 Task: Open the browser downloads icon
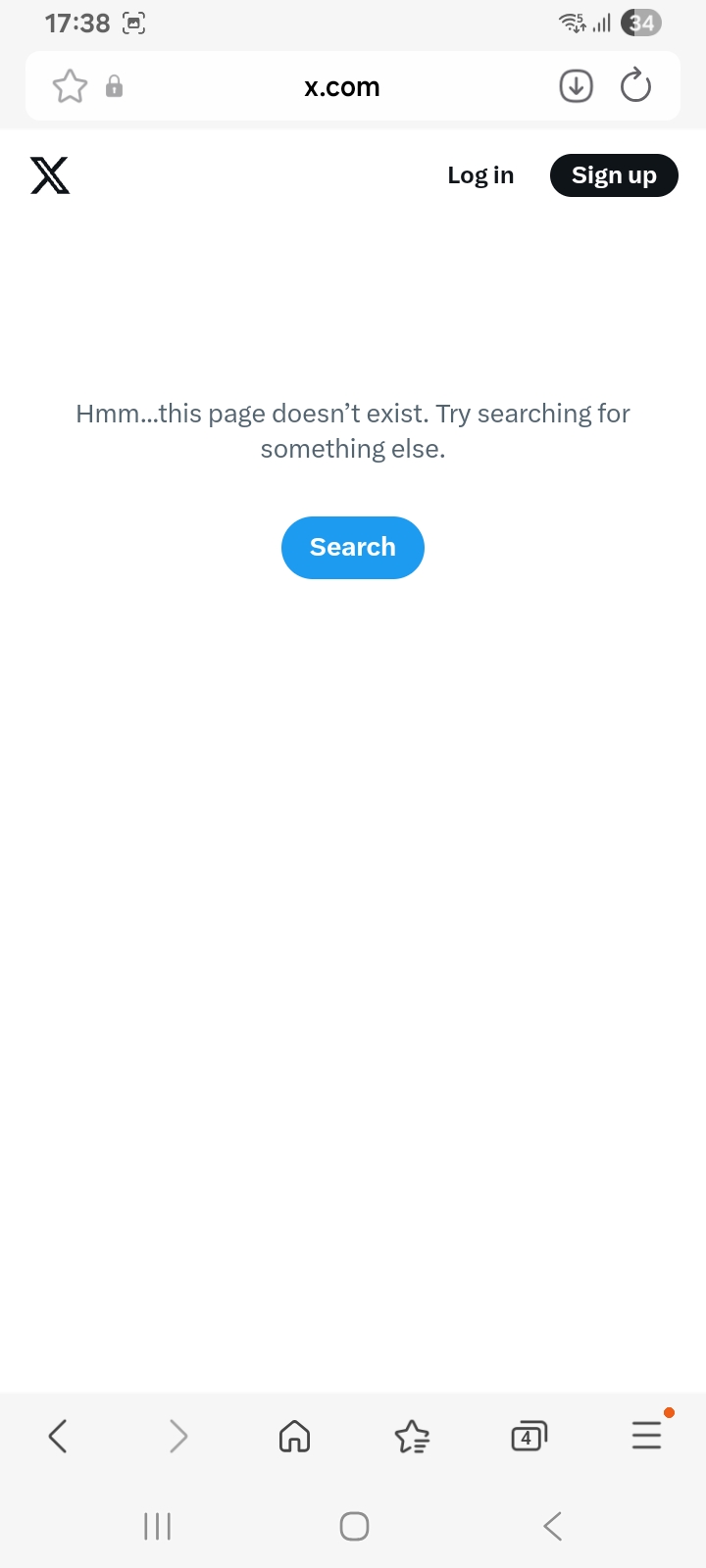577,86
